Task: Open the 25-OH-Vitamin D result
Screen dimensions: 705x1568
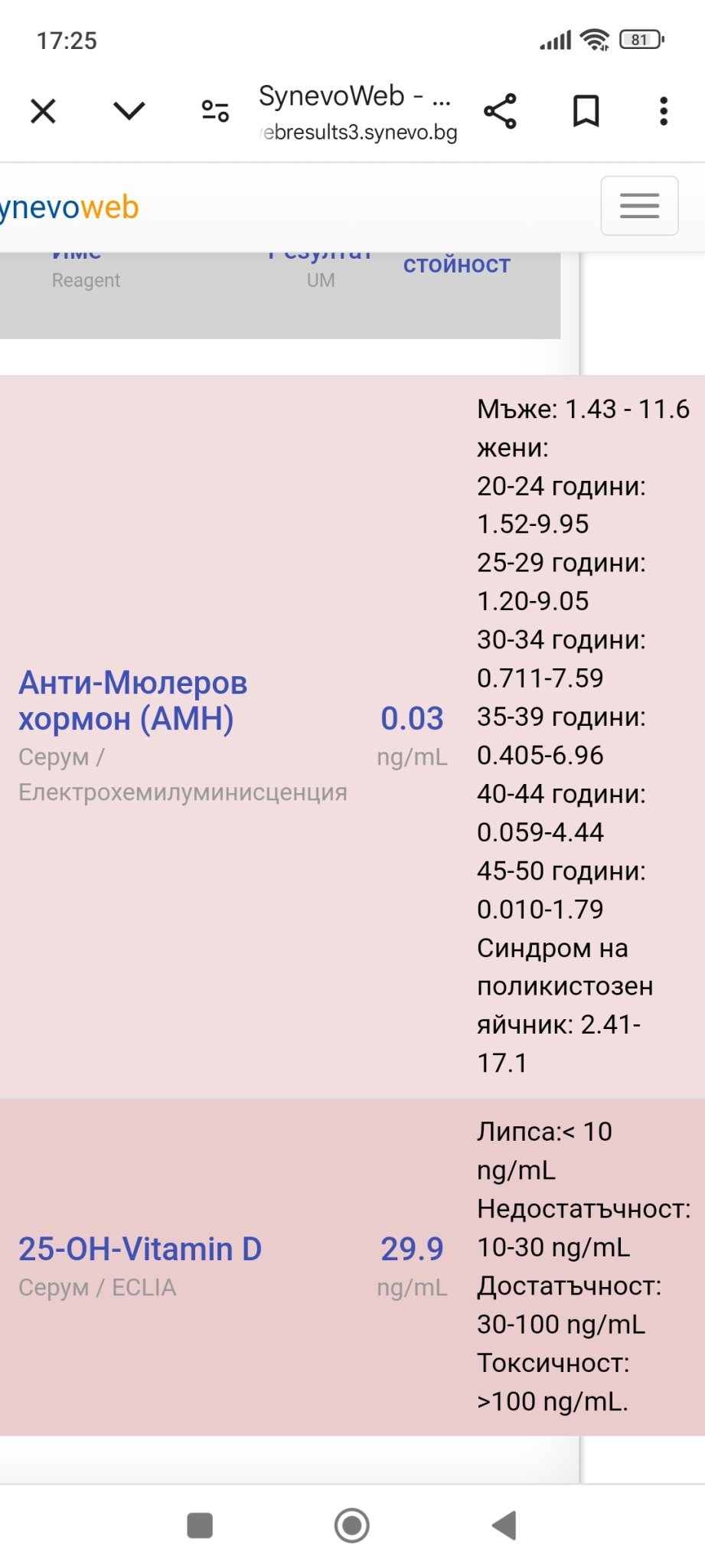Action: [140, 1249]
